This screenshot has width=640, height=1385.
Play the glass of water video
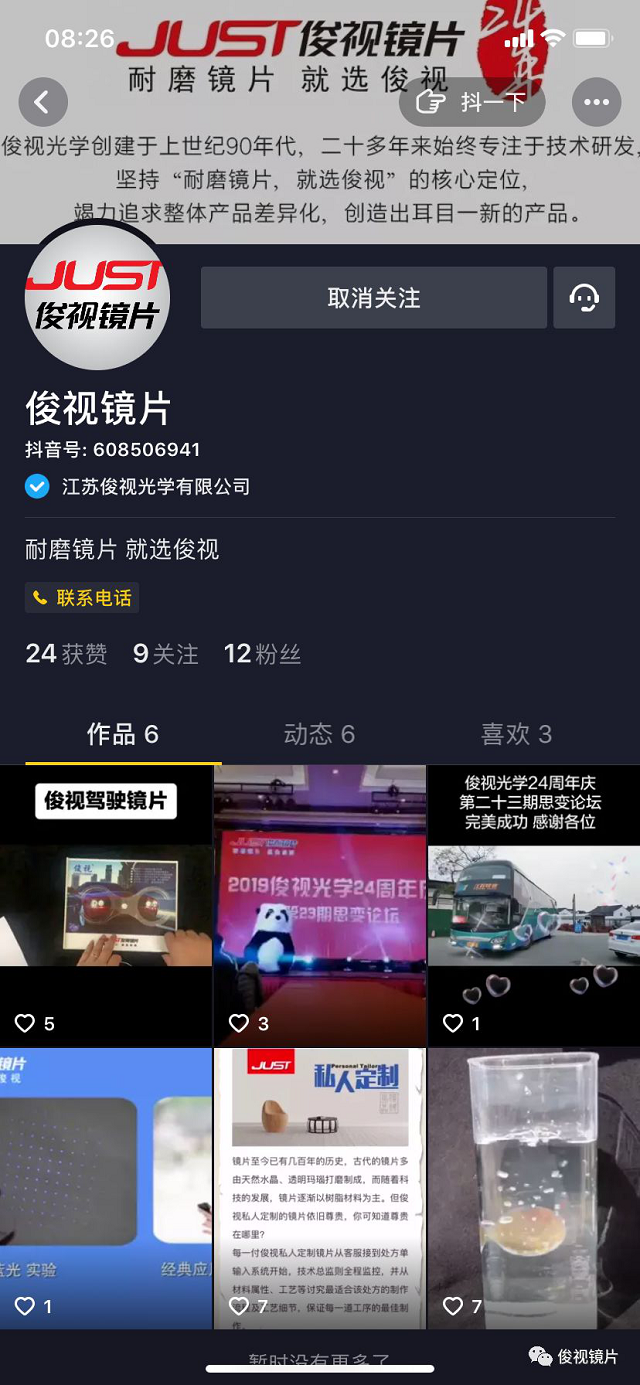tap(533, 1187)
